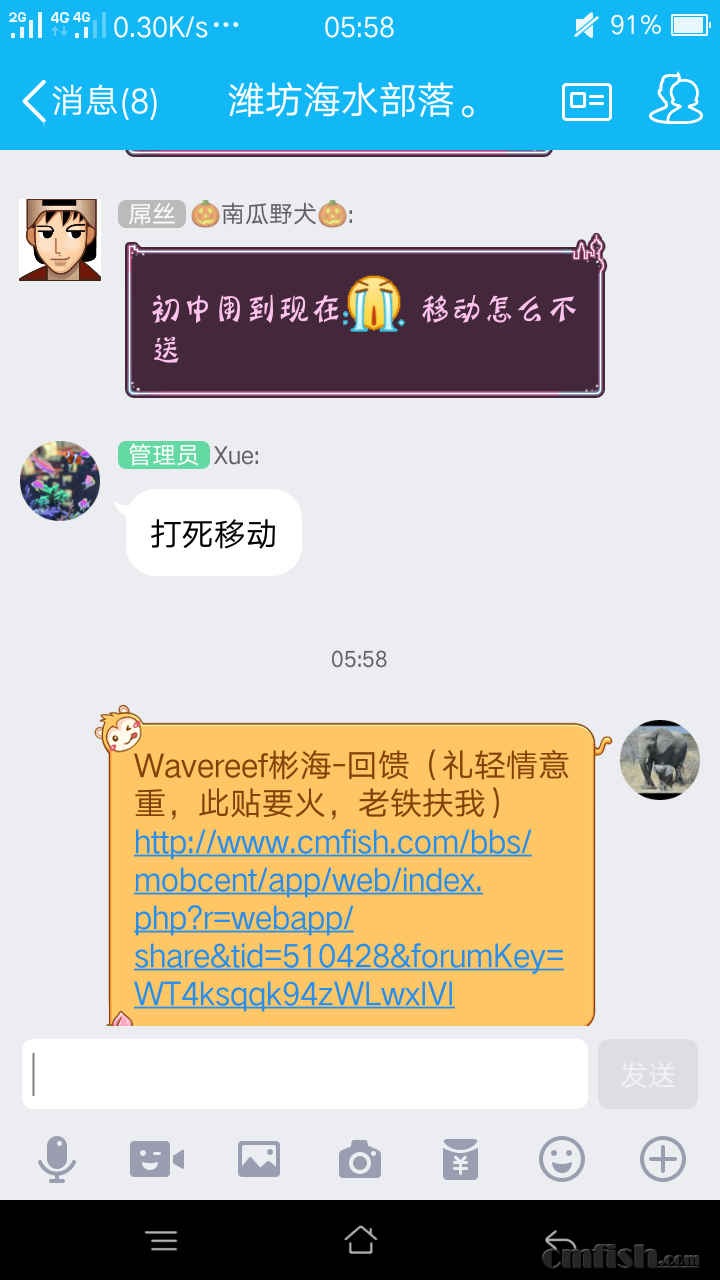Viewport: 720px width, 1280px height.
Task: Tap the short video face icon
Action: tap(158, 1158)
